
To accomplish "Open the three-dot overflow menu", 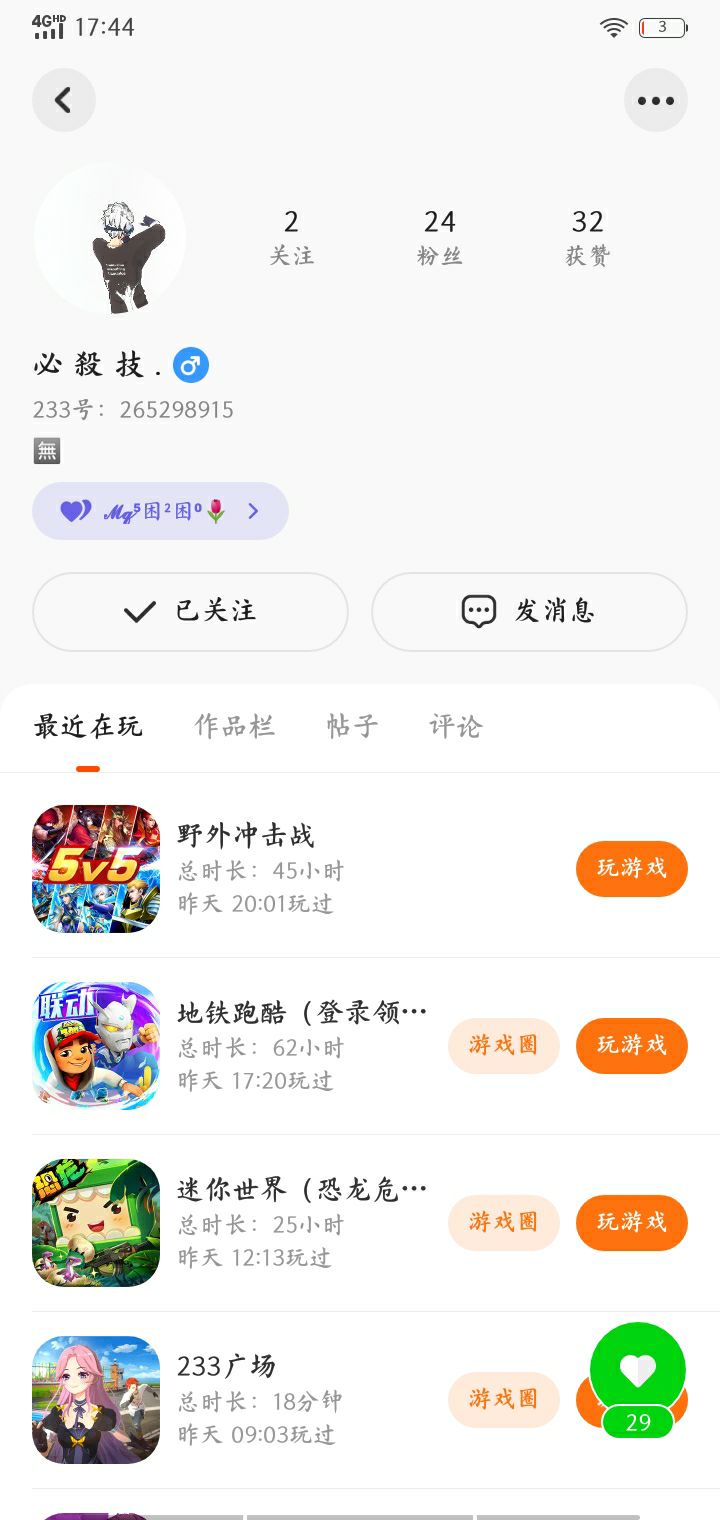I will point(655,100).
